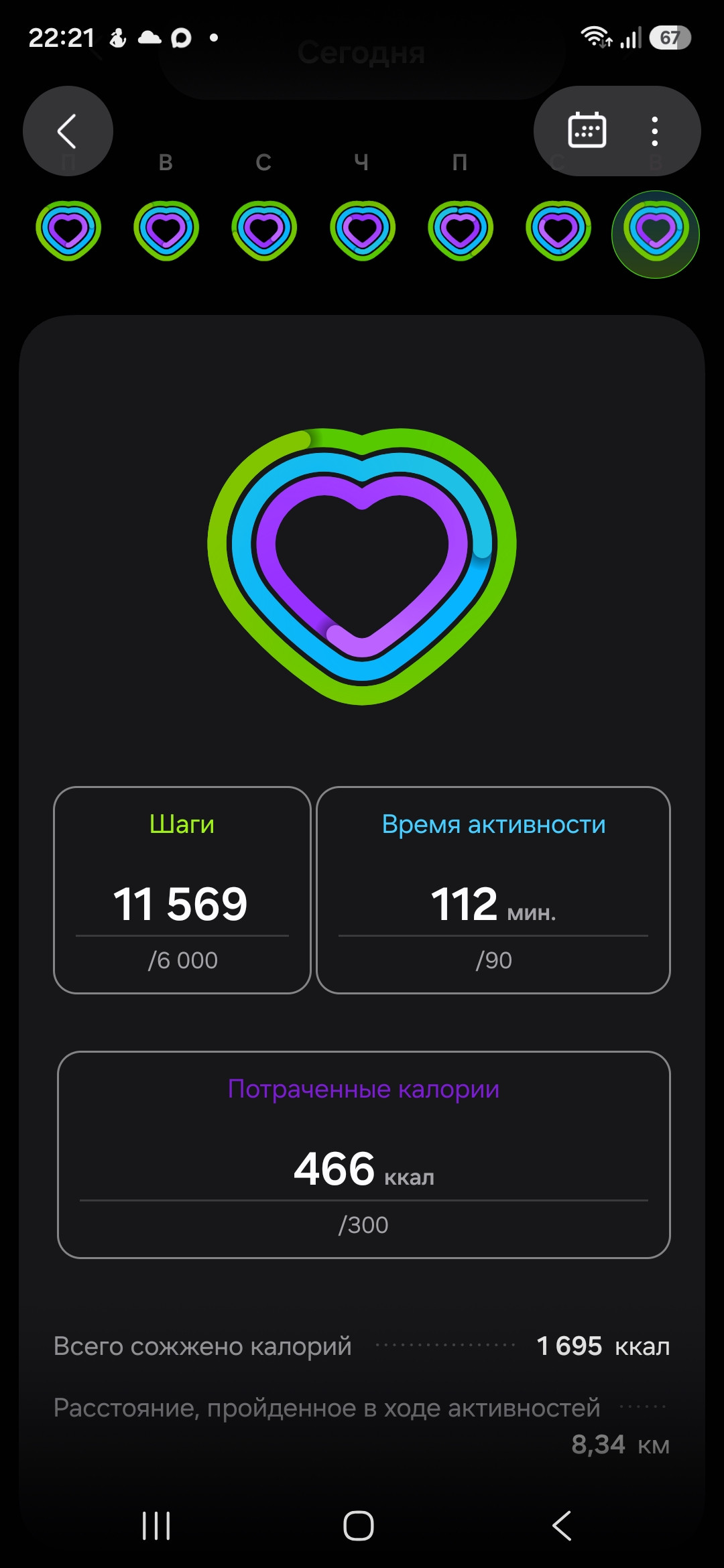Image resolution: width=724 pixels, height=1568 pixels.
Task: Open the Время активности card
Action: coord(493,890)
